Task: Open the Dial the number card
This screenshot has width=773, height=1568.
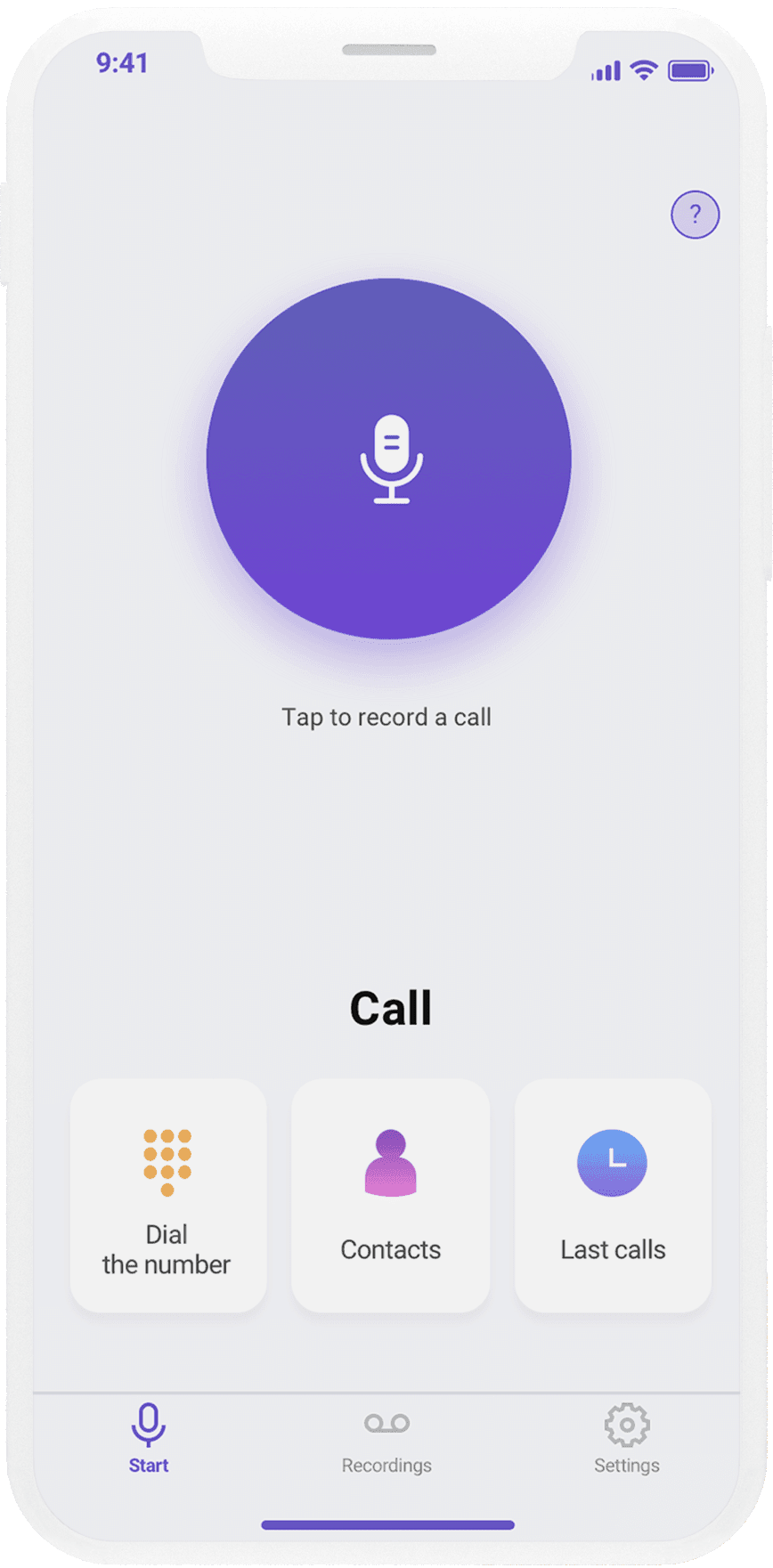Action: (168, 1195)
